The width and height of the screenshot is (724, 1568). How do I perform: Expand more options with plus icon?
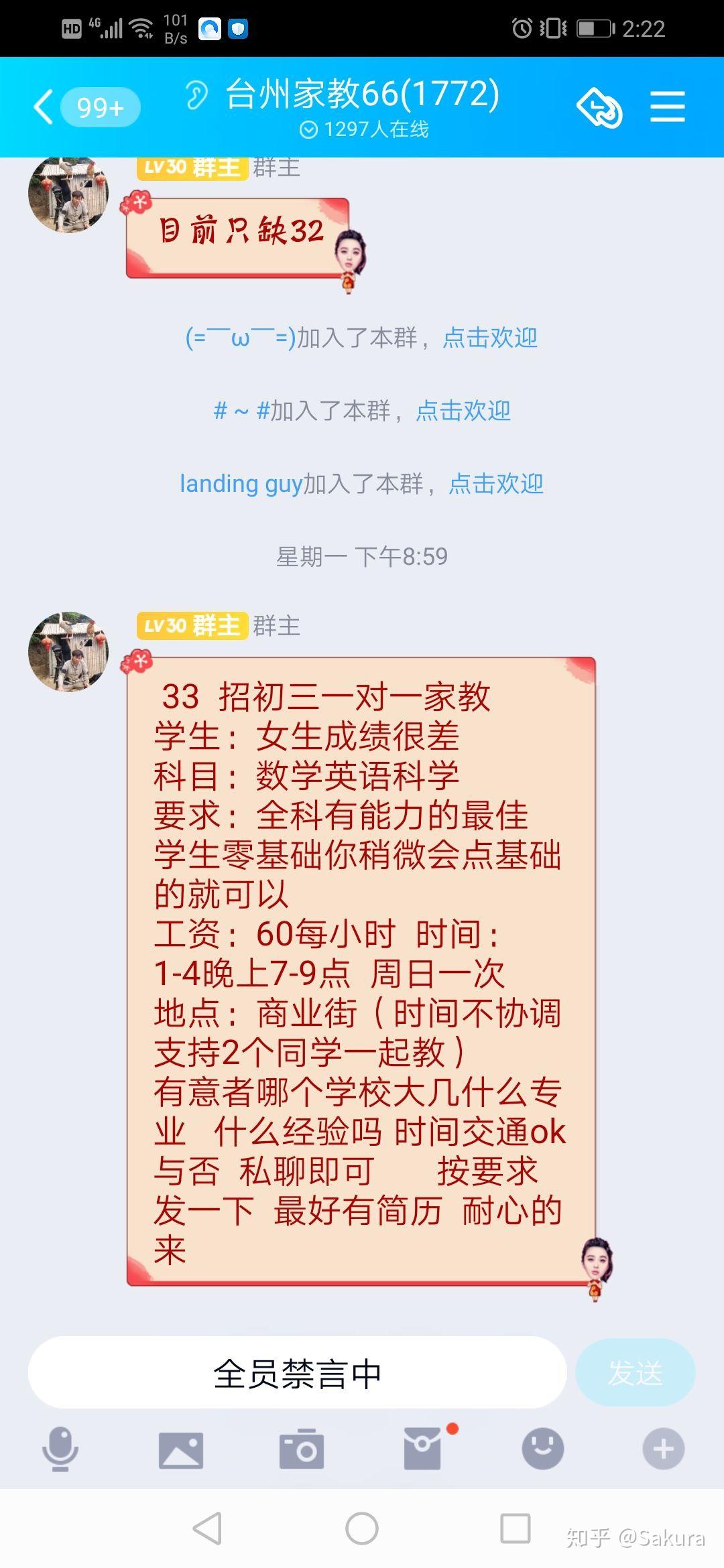click(x=664, y=1449)
